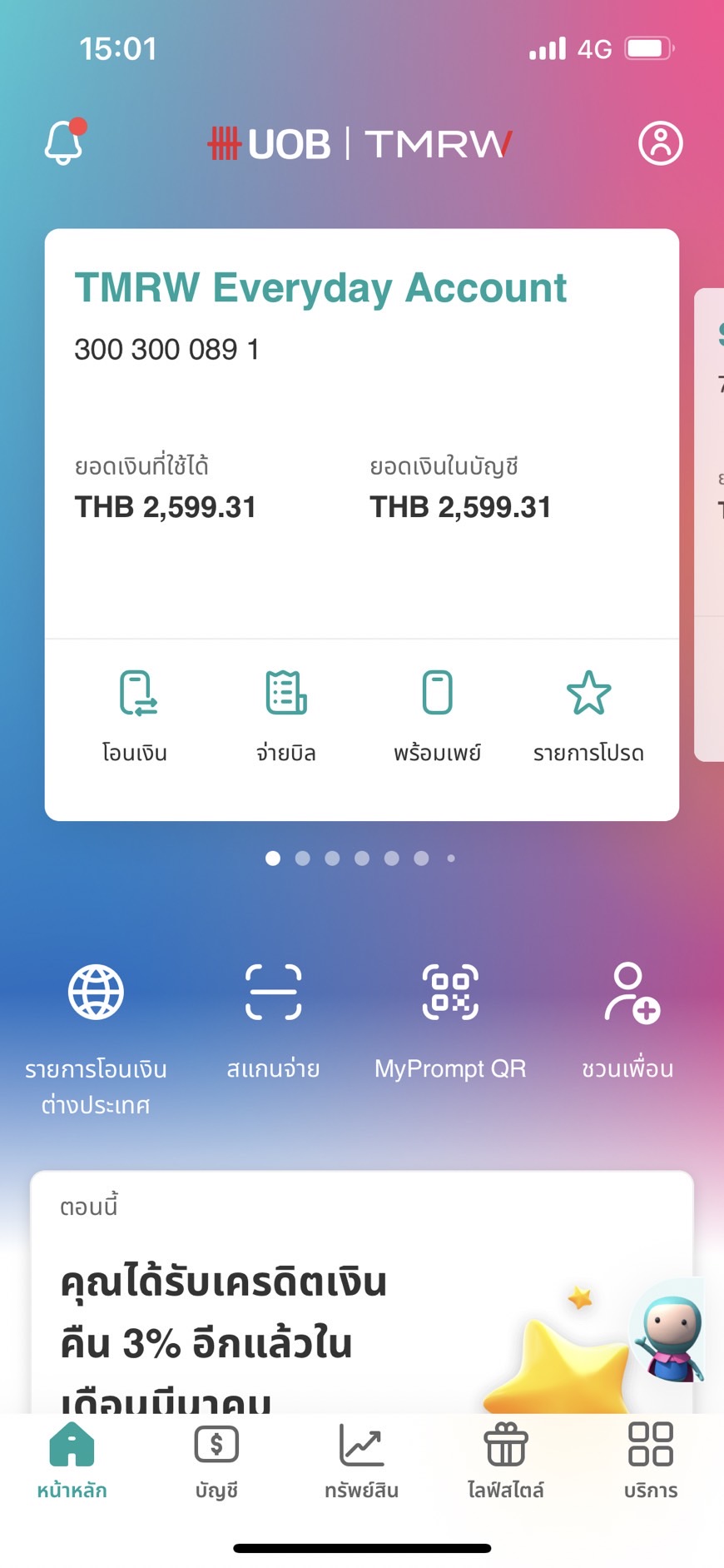Tap โอนเงิน to transfer money

click(x=136, y=715)
